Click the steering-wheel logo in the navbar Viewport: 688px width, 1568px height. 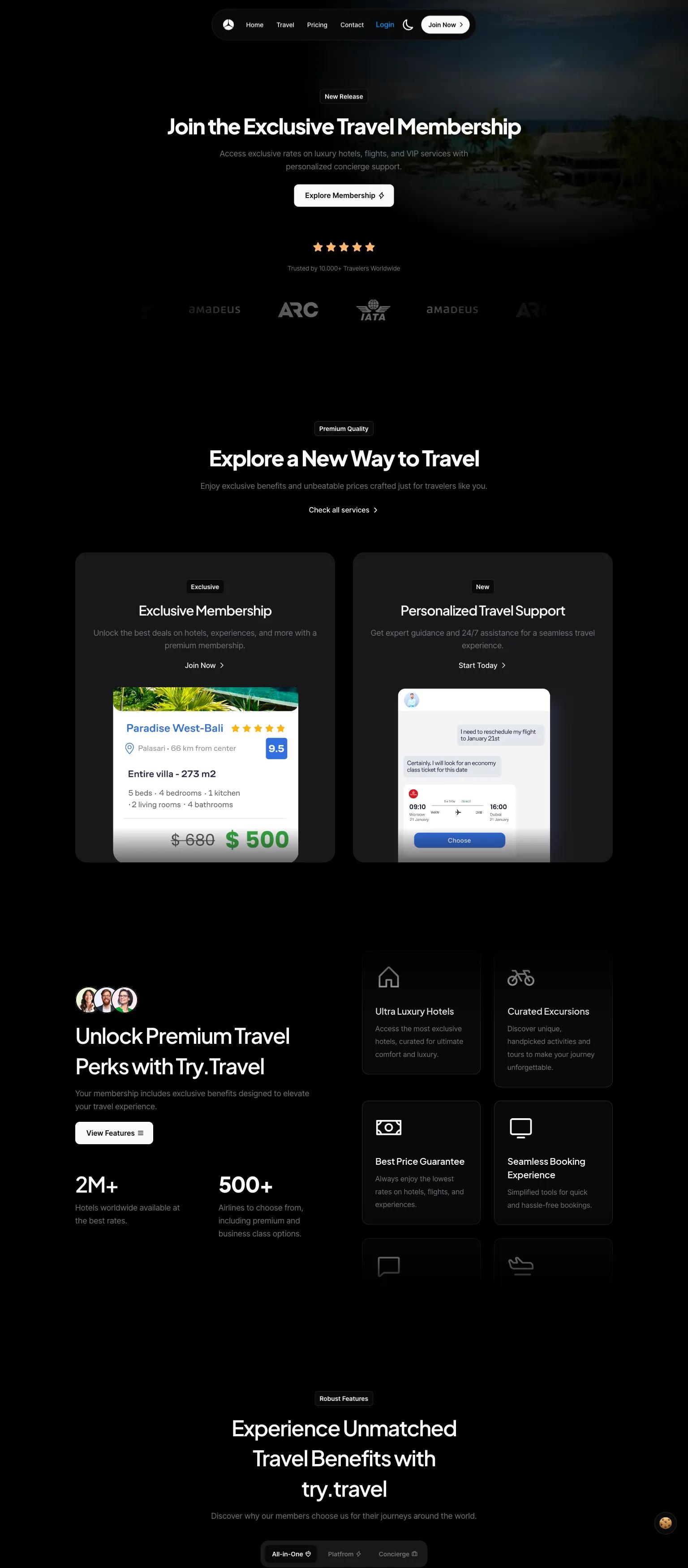228,24
